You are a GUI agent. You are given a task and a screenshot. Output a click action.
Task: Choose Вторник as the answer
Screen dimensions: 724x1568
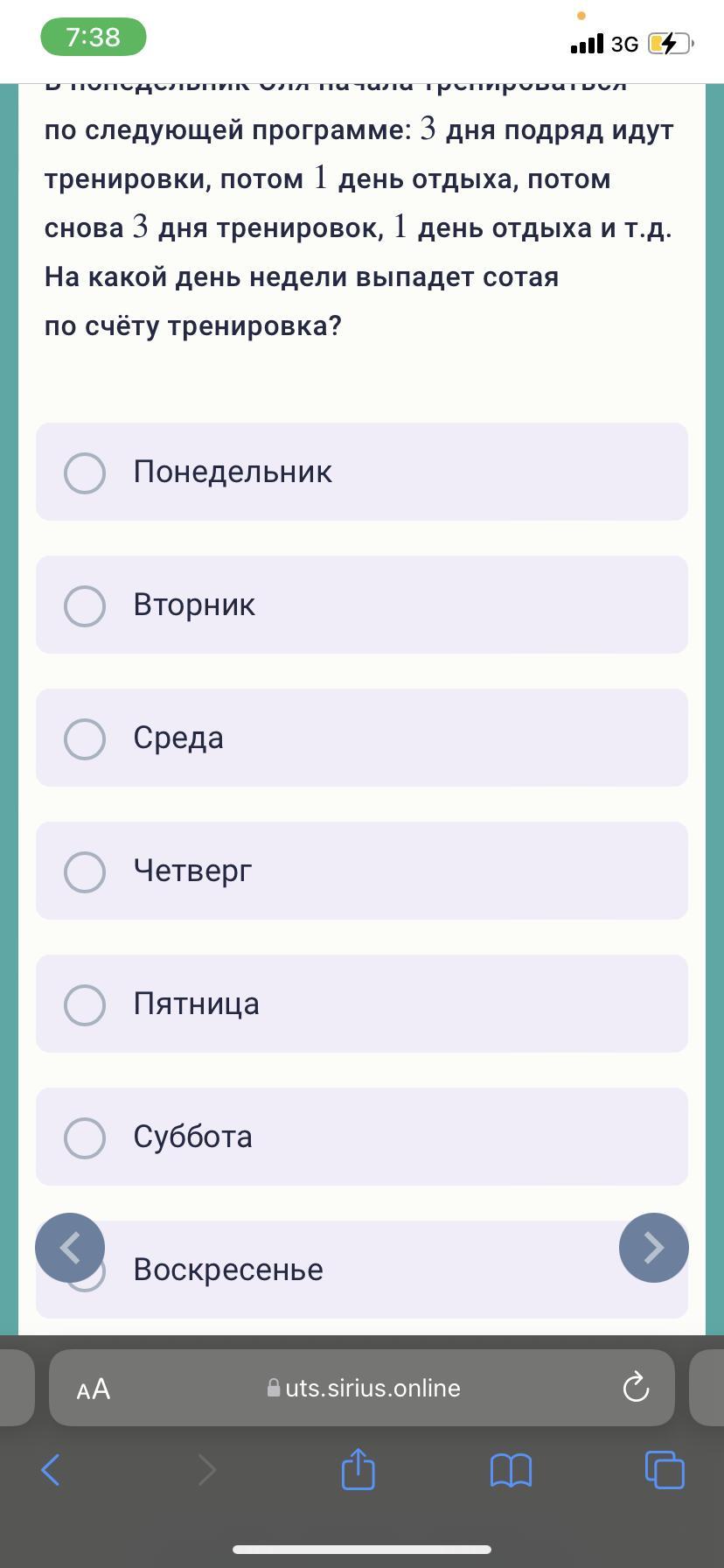tap(85, 605)
